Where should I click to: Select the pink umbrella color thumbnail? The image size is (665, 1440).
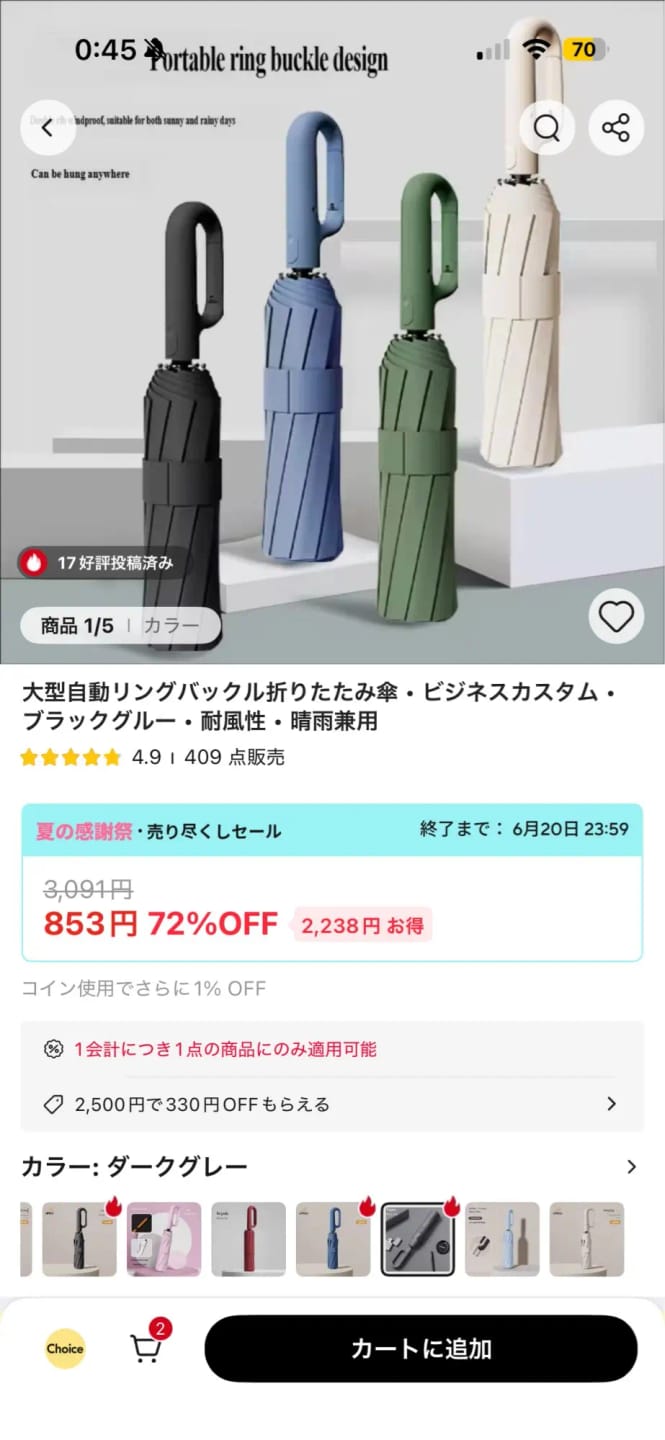click(x=164, y=1239)
